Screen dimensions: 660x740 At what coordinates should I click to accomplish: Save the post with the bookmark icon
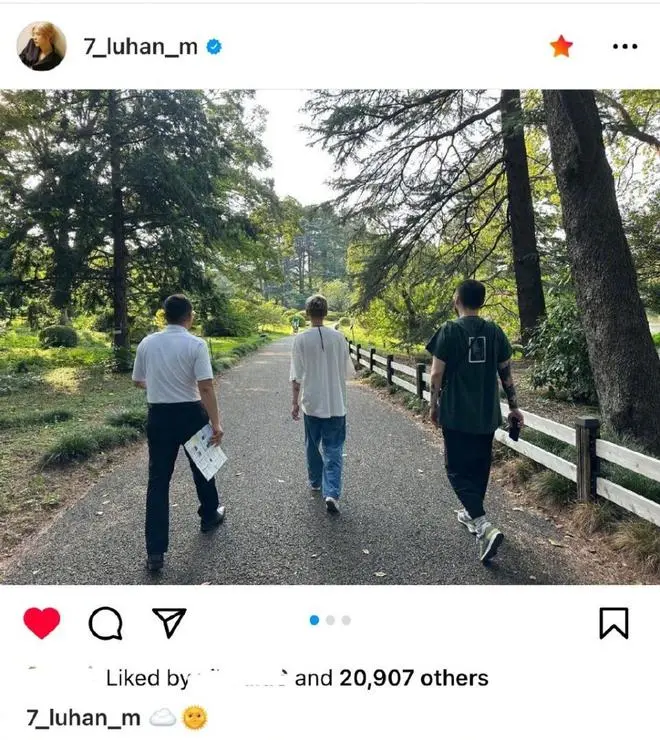(x=613, y=623)
